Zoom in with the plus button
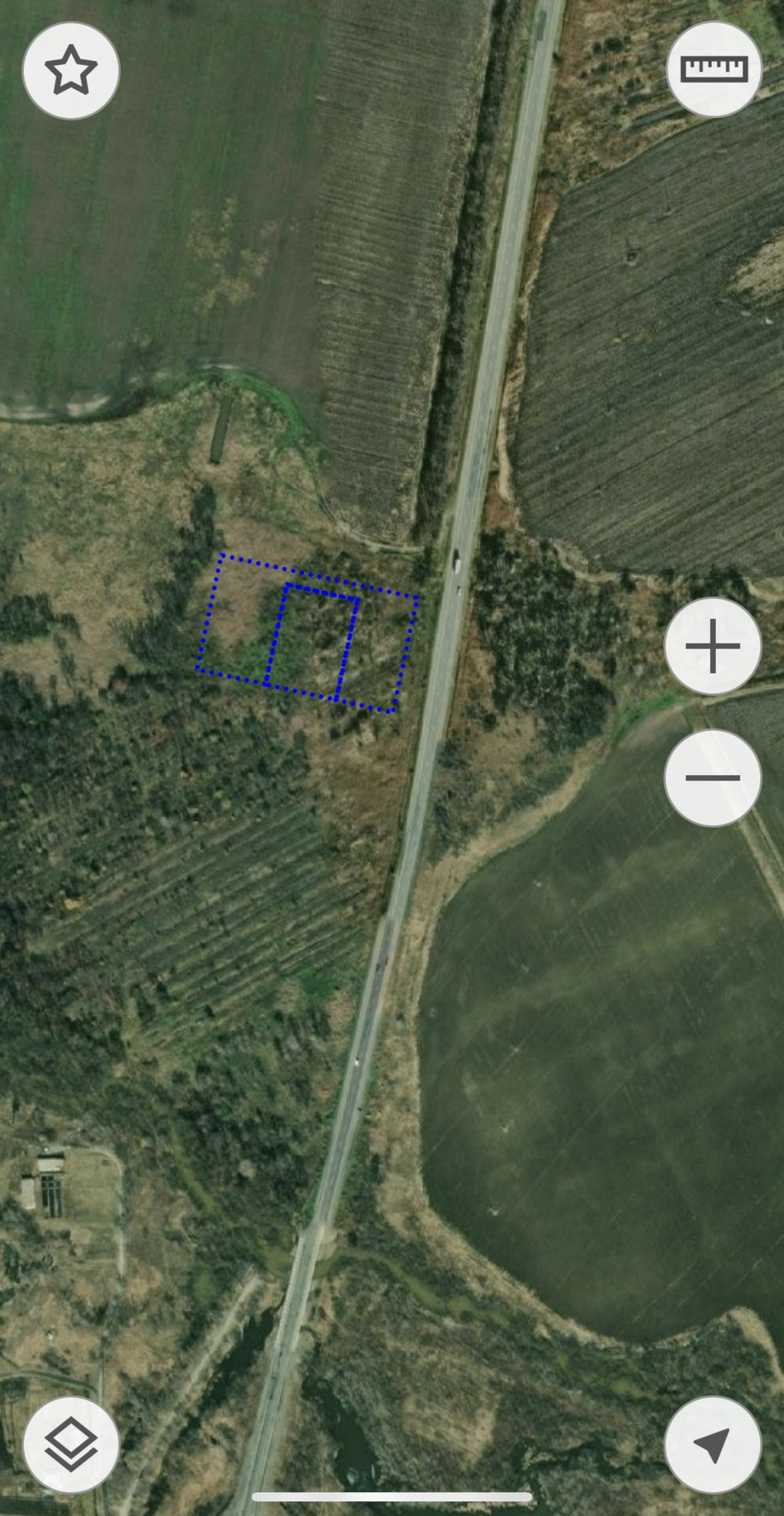This screenshot has width=784, height=1516. point(713,646)
